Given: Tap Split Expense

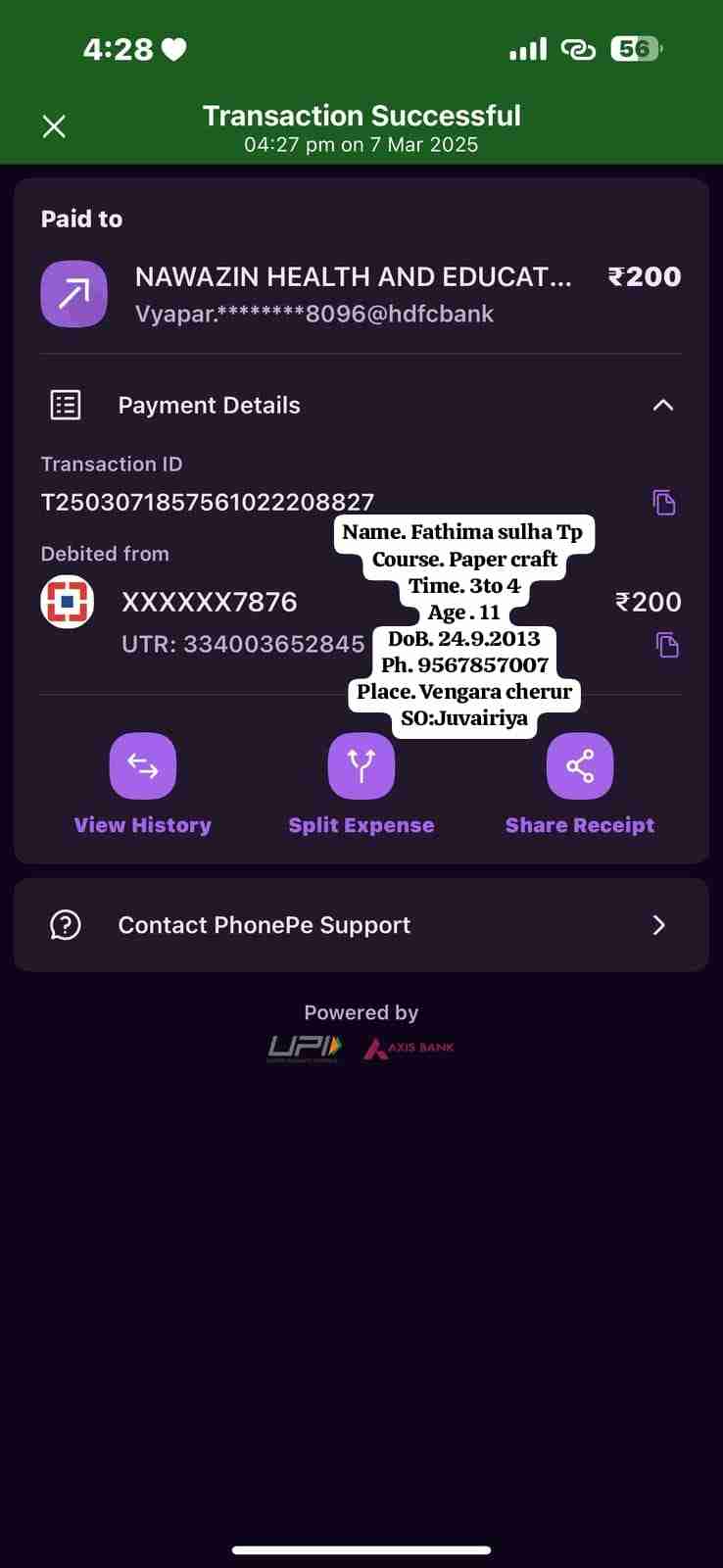Looking at the screenshot, I should pos(361,766).
